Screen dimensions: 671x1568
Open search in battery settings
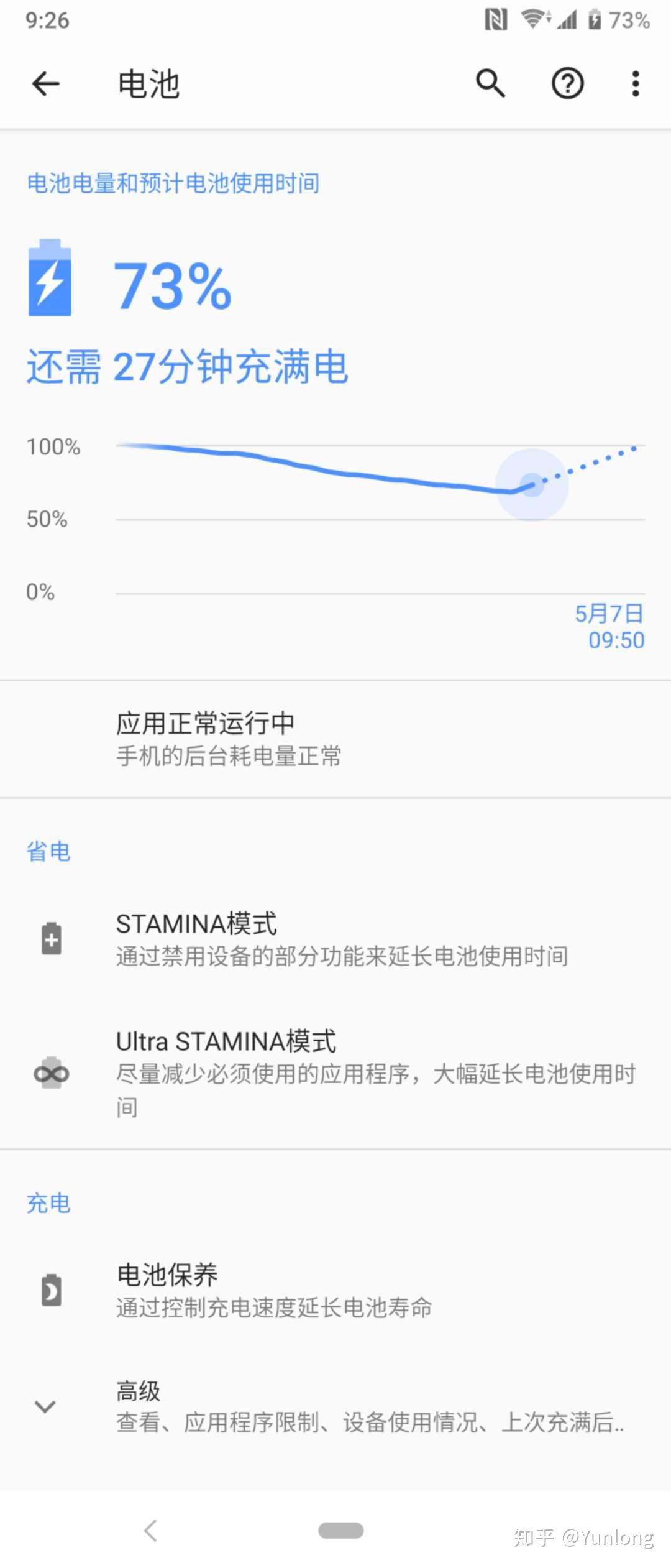click(490, 83)
